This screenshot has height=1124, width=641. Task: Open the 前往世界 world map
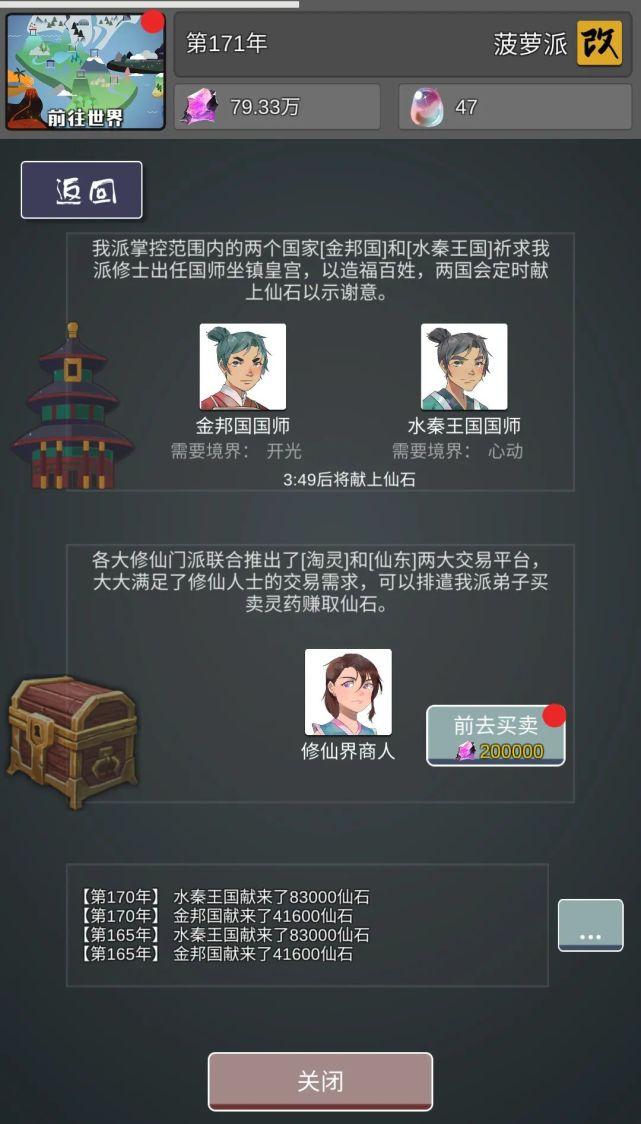click(x=85, y=71)
